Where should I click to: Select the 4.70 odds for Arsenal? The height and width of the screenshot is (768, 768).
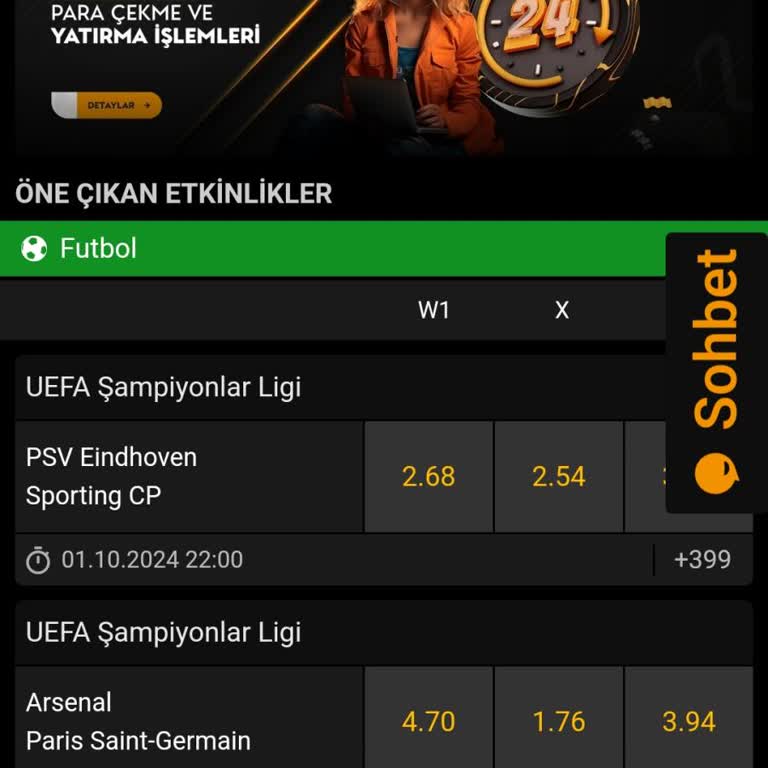pos(428,721)
